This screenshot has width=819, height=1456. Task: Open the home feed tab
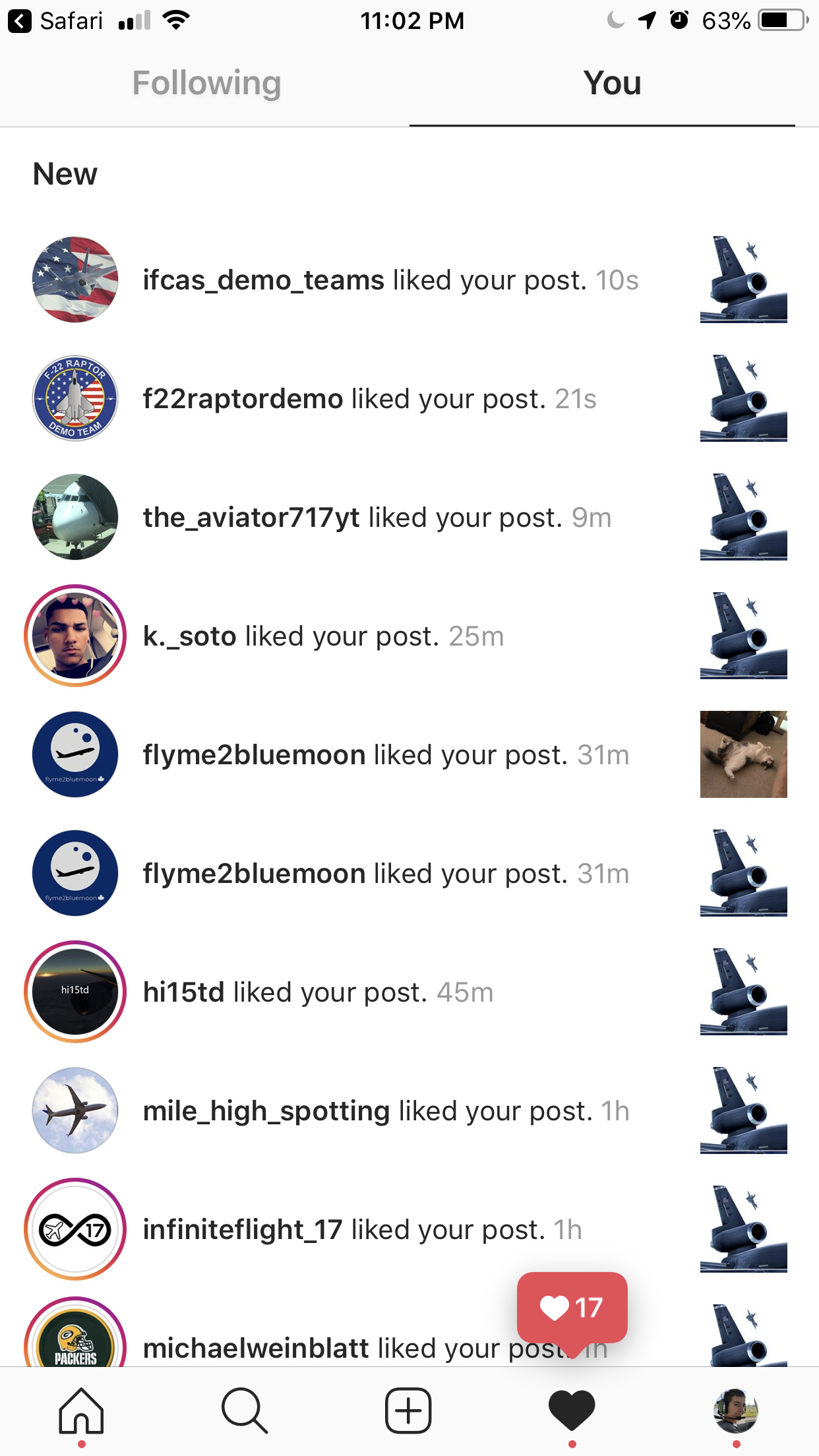(81, 1411)
